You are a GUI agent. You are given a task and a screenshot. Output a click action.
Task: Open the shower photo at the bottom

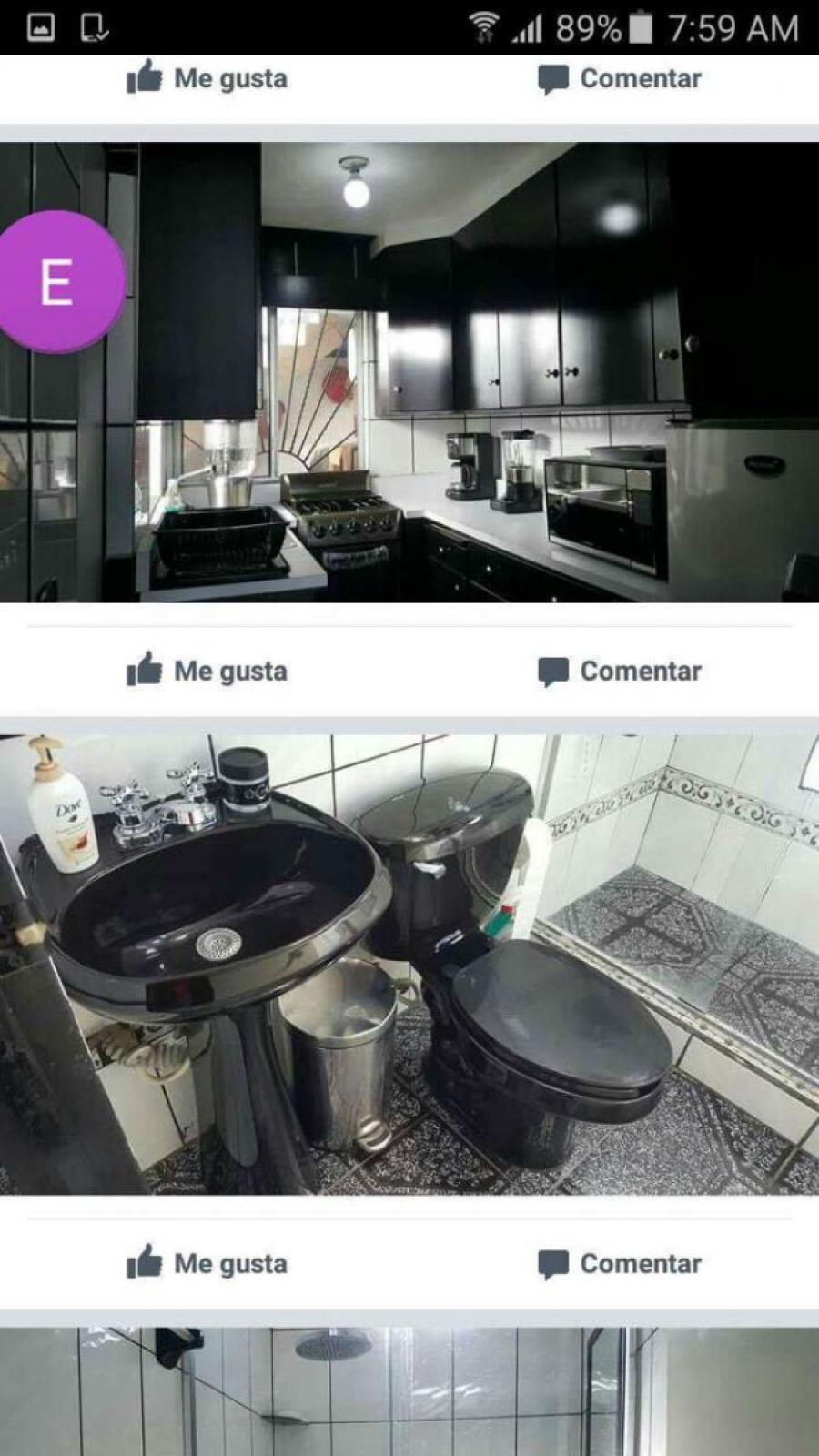point(409,1391)
